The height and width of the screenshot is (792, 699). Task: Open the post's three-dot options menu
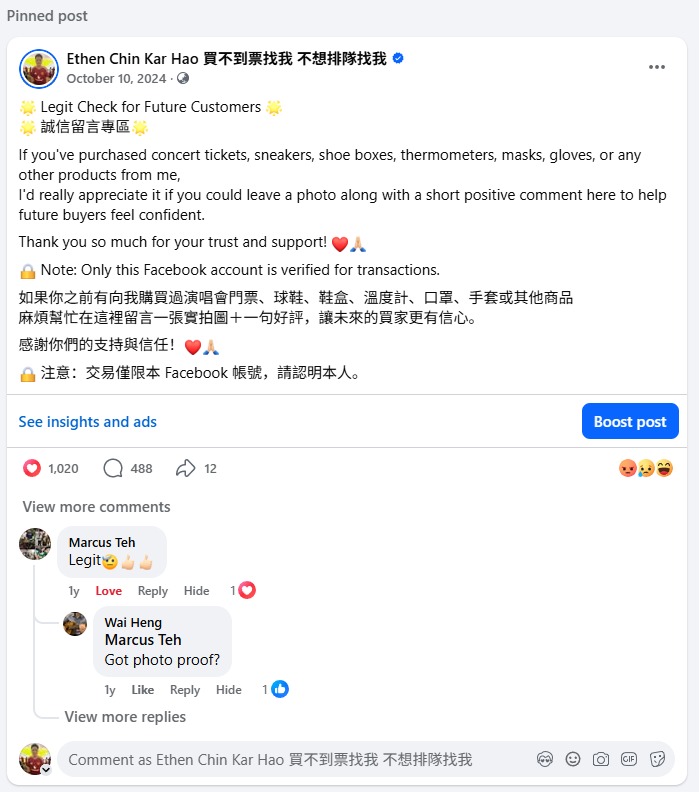657,67
